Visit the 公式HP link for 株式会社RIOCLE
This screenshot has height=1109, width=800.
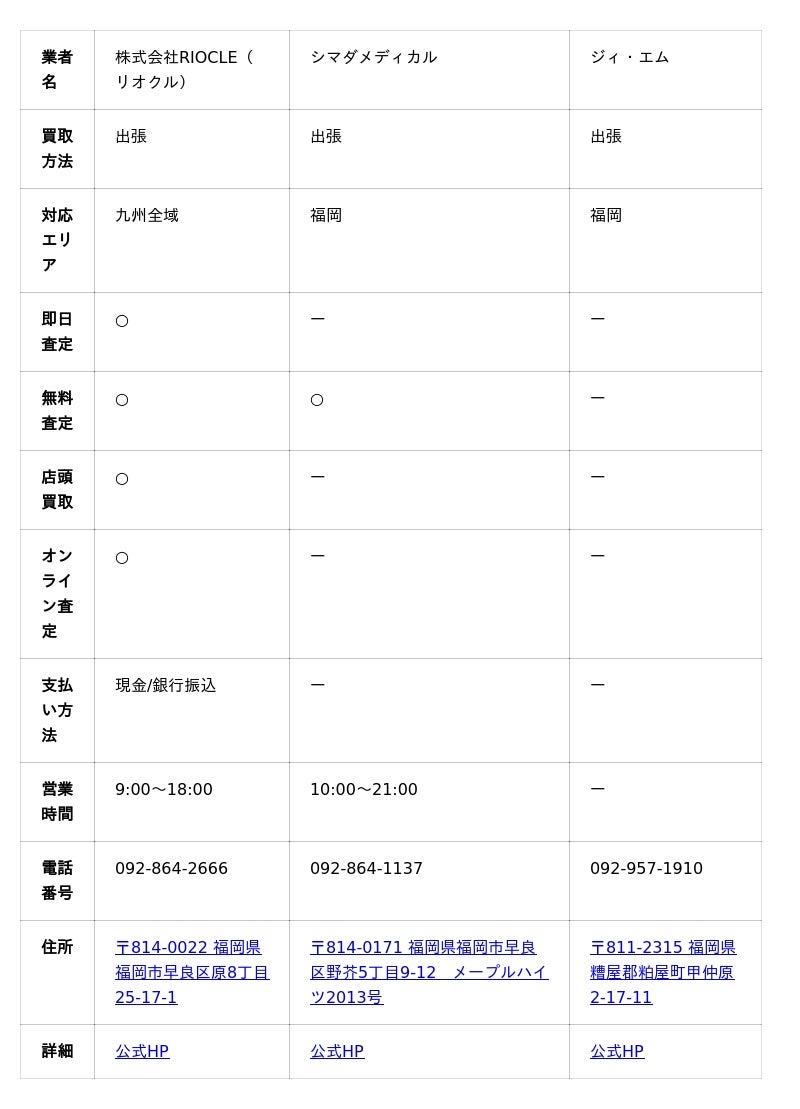point(142,1051)
